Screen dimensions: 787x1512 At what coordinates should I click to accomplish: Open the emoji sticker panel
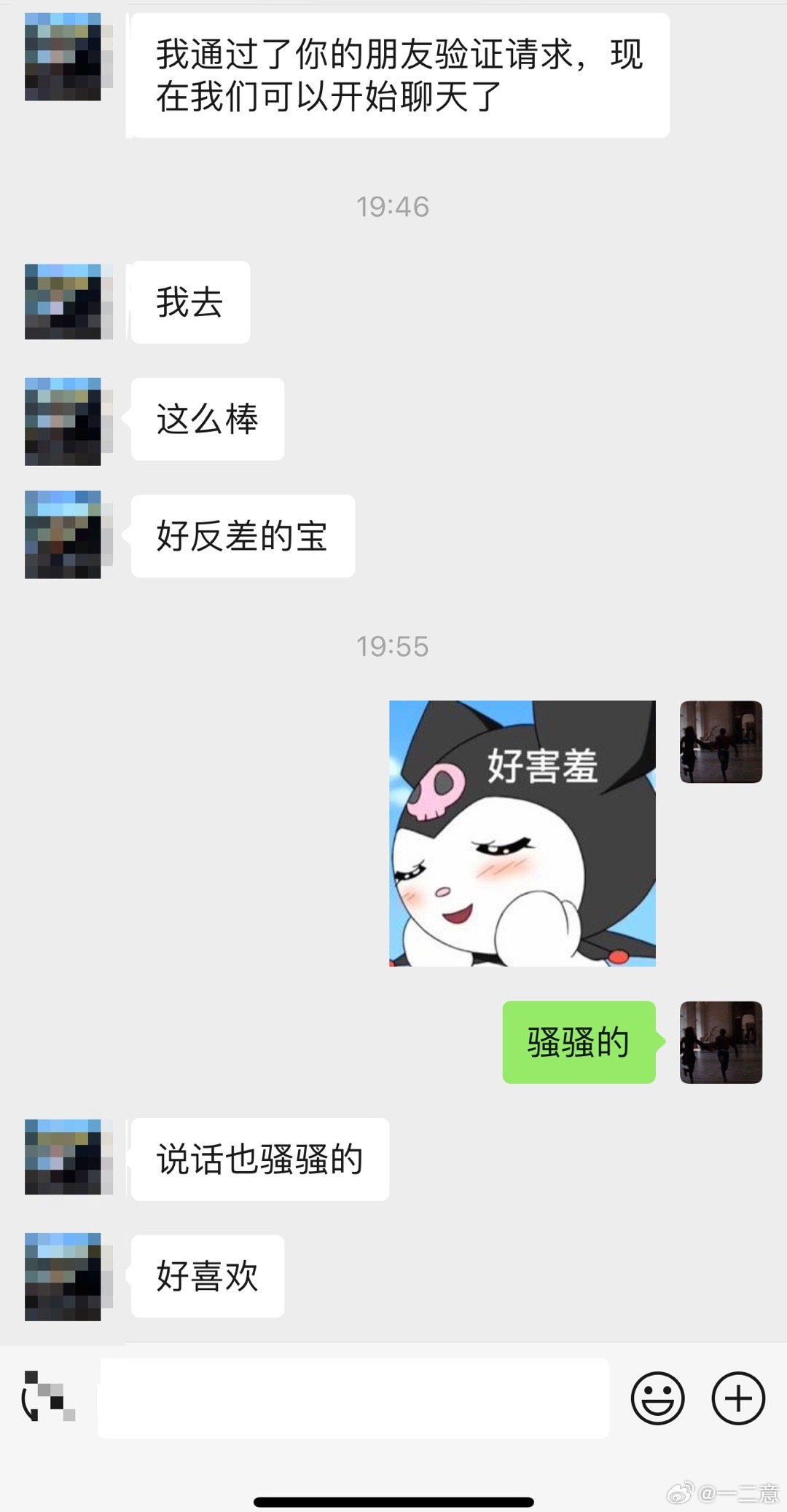point(657,1398)
